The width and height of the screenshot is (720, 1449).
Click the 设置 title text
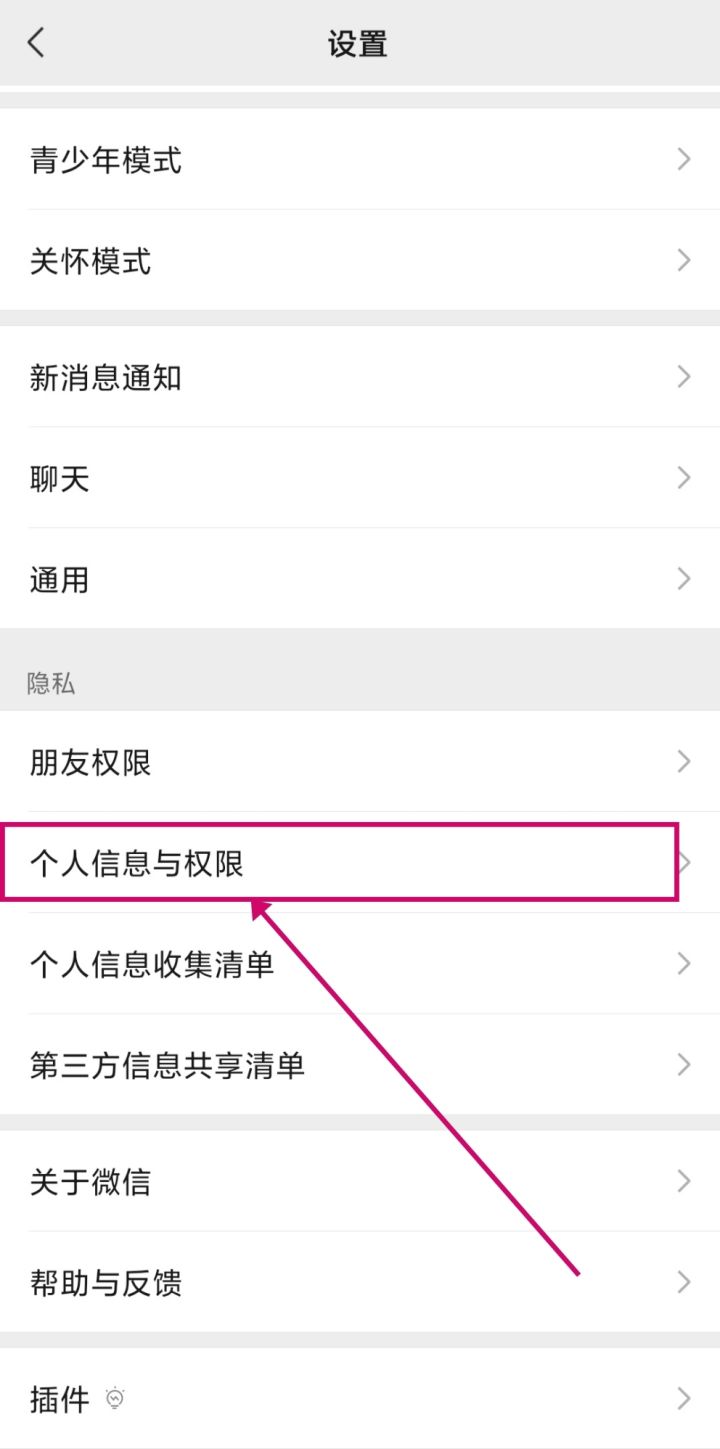(360, 43)
